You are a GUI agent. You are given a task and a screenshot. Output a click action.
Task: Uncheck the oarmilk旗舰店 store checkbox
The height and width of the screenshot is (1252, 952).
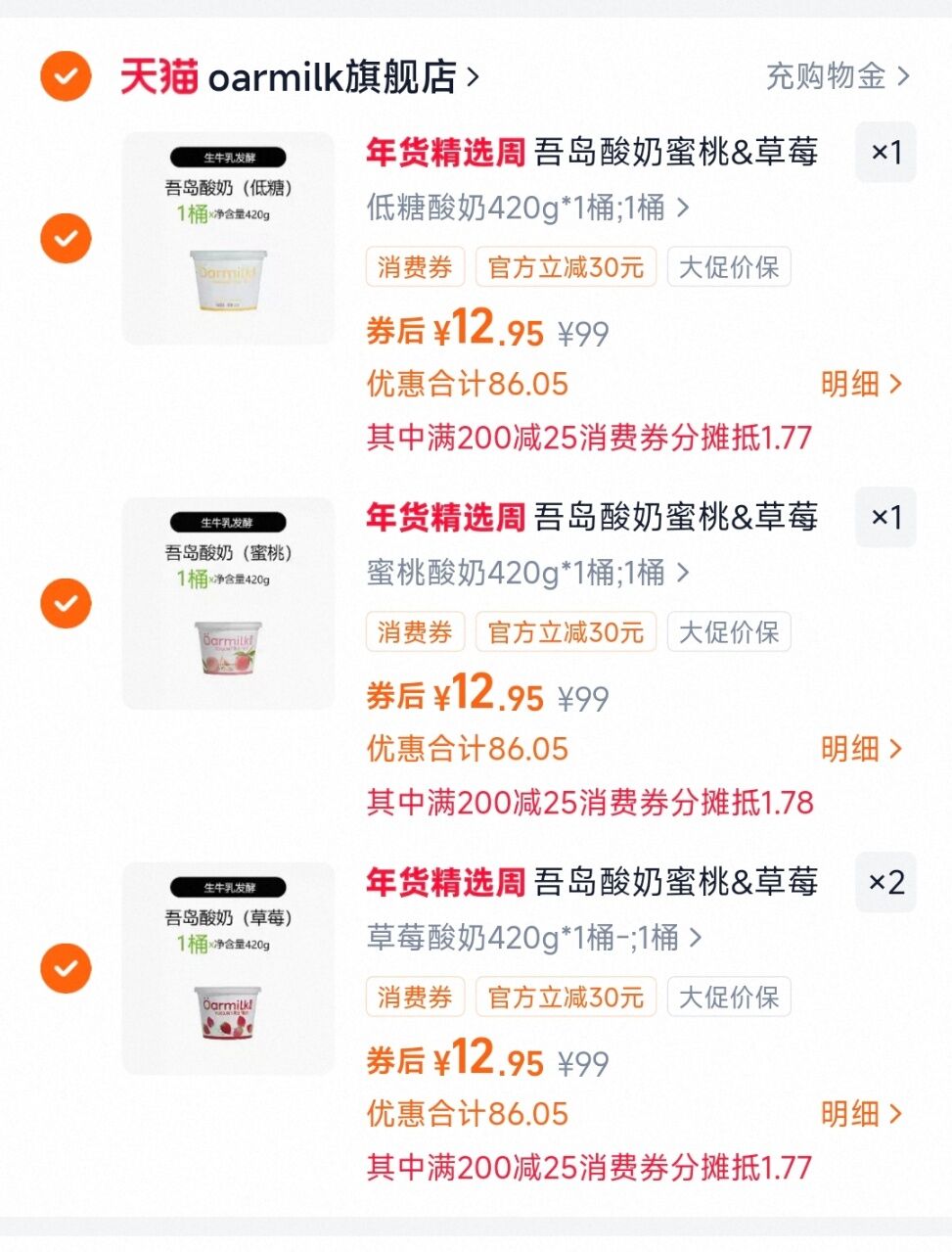66,76
